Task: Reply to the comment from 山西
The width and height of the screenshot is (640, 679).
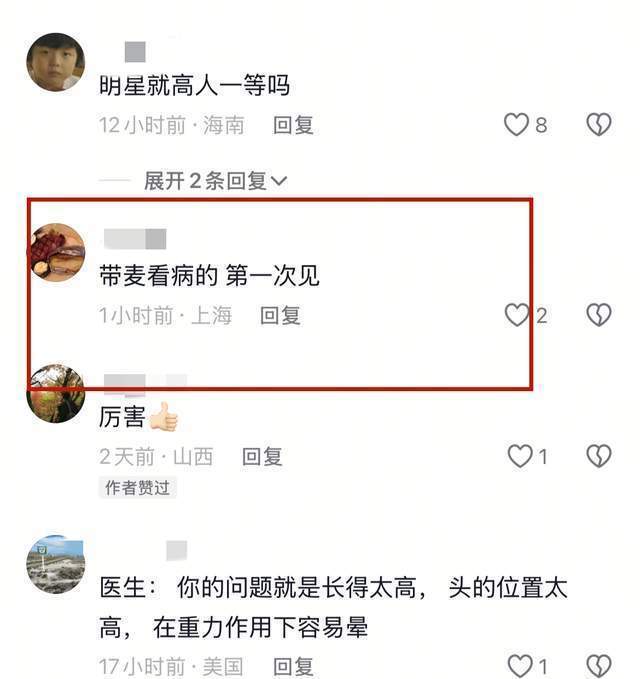Action: tap(263, 457)
